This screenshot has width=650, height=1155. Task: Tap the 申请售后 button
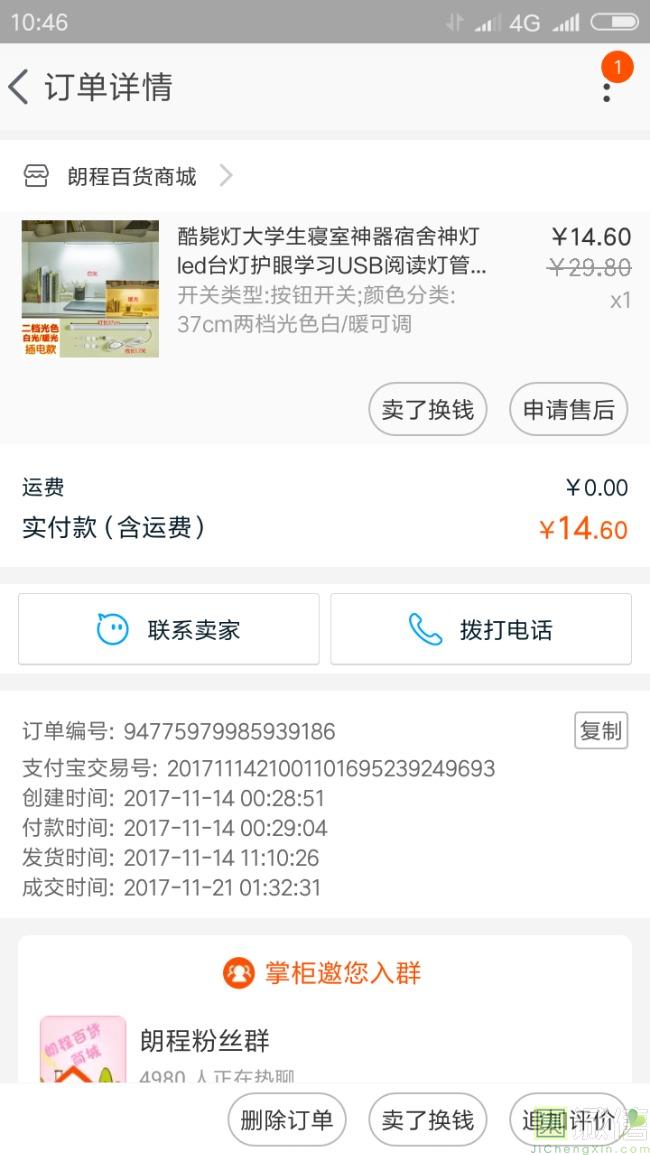point(569,410)
